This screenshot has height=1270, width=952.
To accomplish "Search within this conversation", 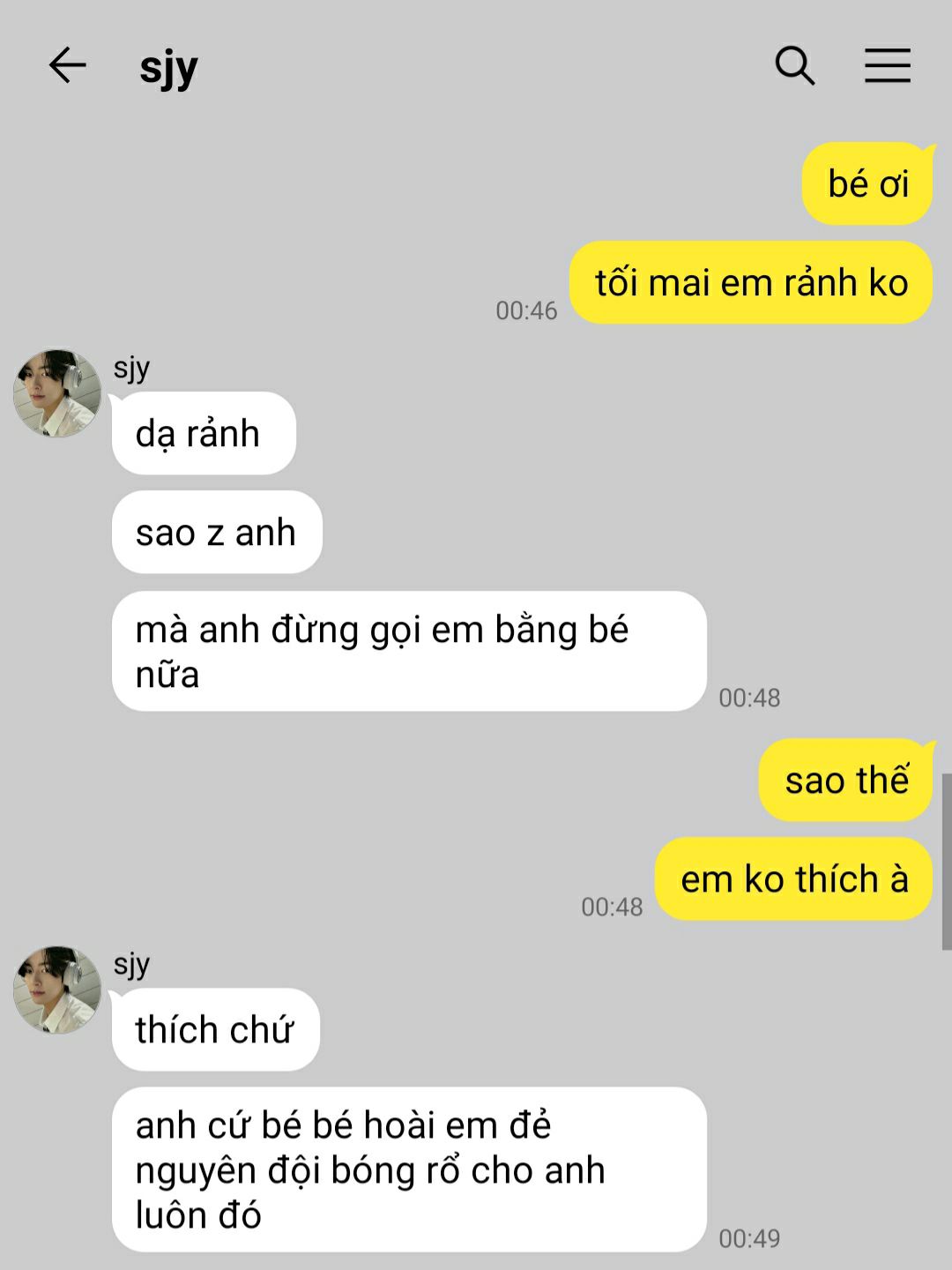I will [x=794, y=65].
